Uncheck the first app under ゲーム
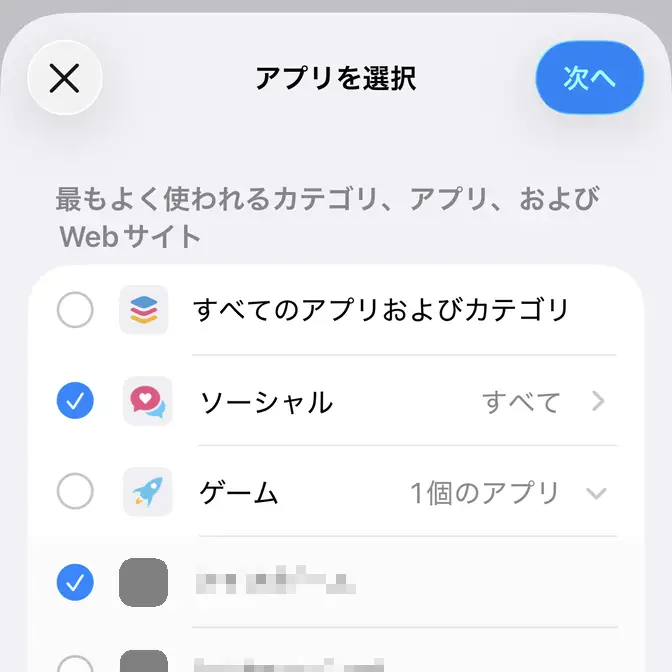The image size is (672, 672). [x=75, y=581]
